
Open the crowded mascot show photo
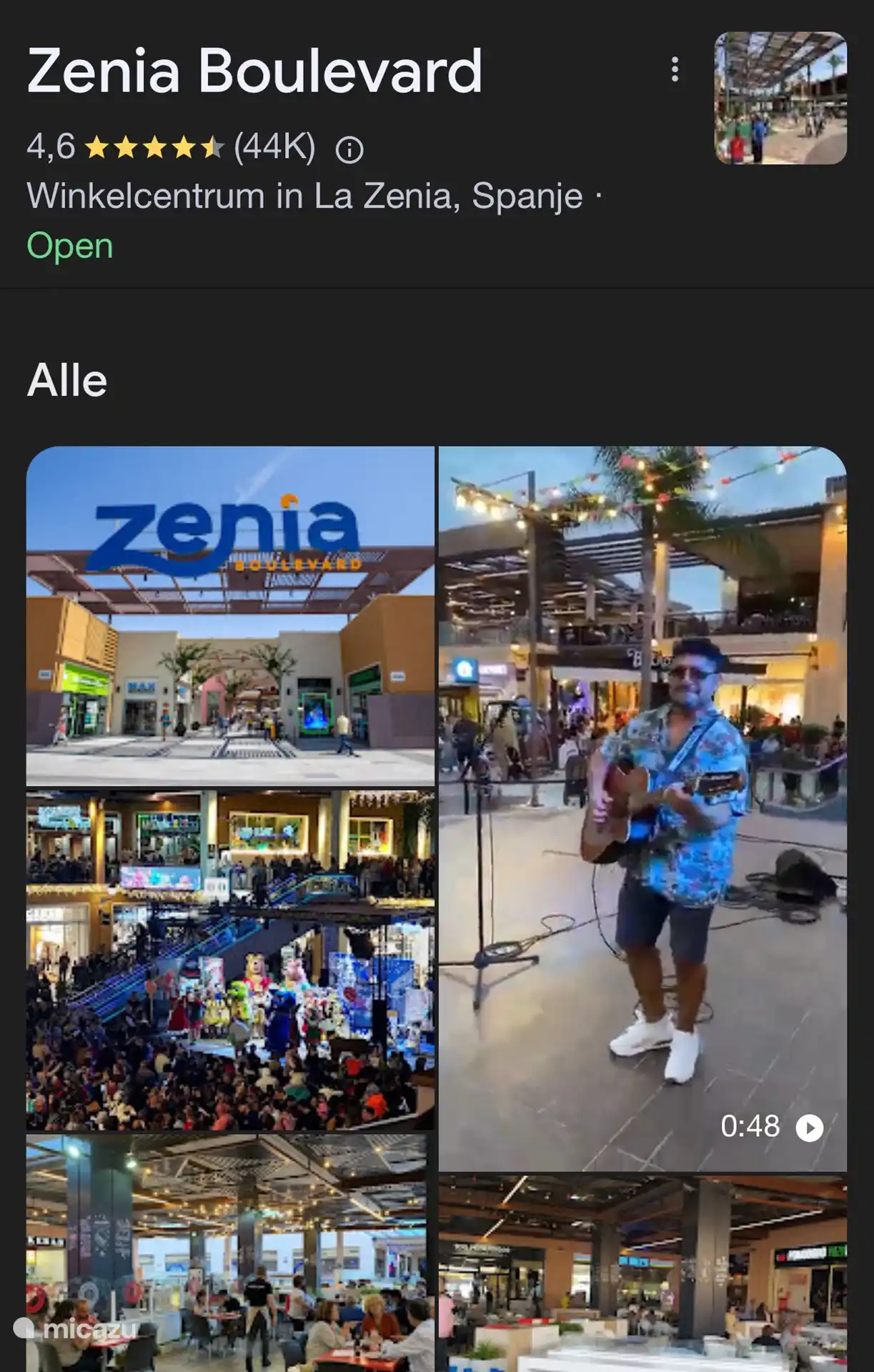coord(230,960)
